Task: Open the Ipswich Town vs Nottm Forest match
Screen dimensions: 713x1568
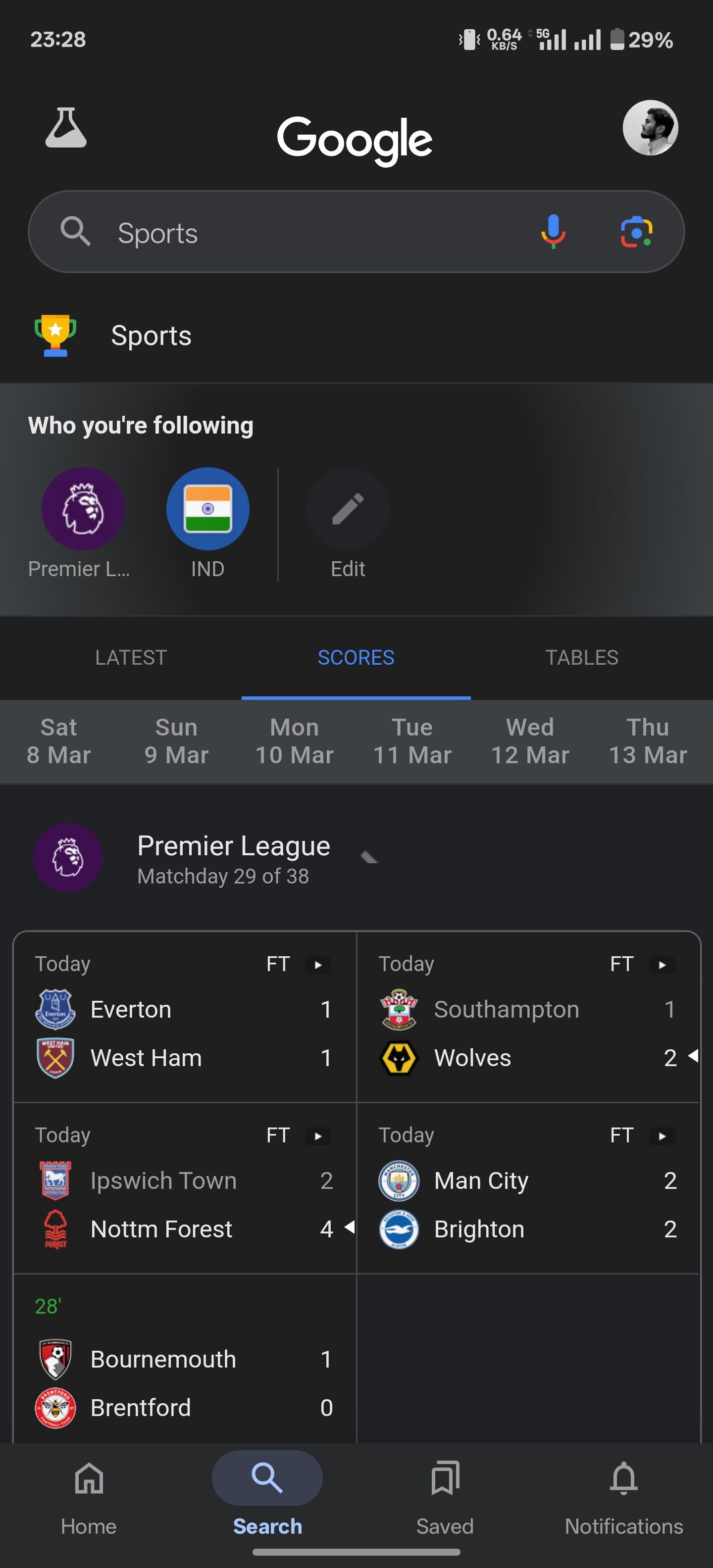Action: 184,1188
